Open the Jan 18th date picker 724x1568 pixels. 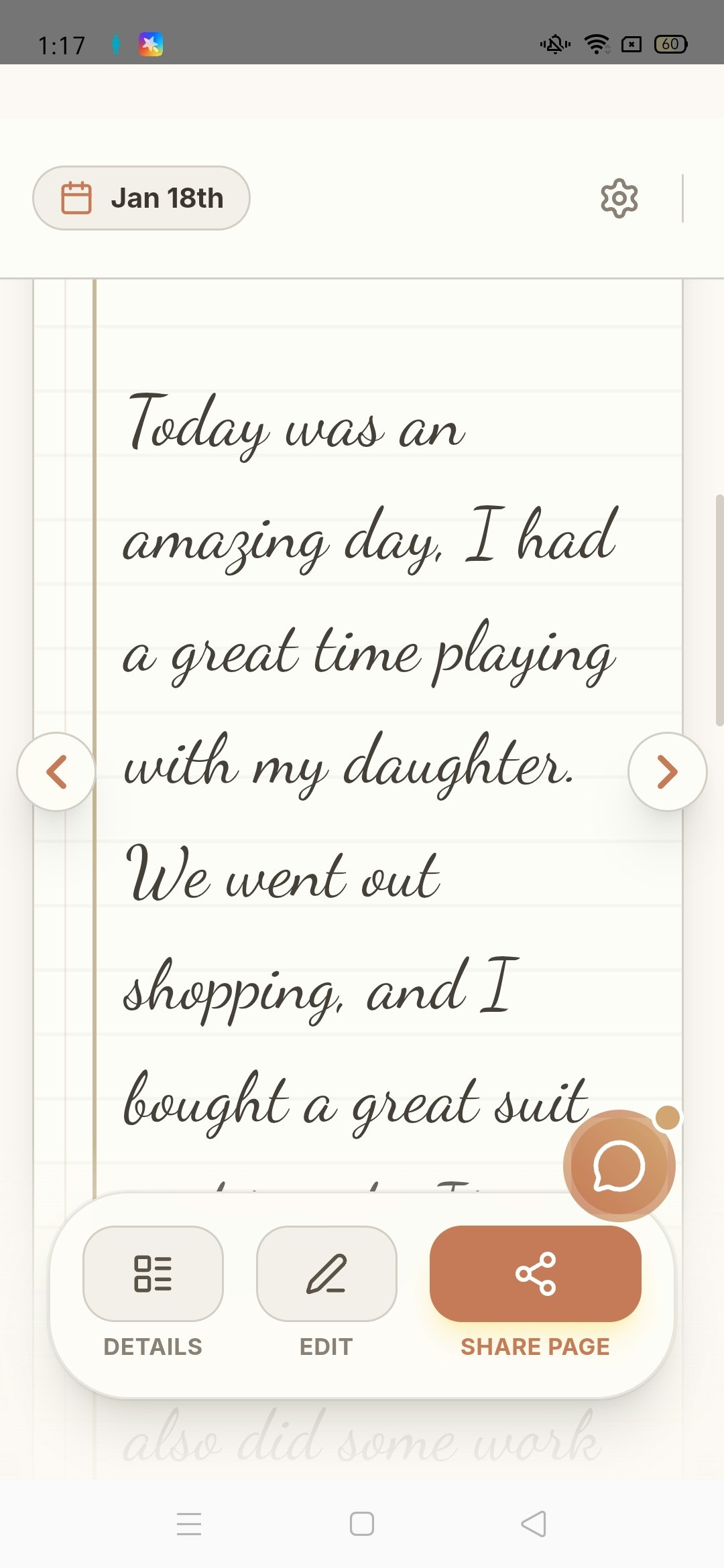[141, 198]
